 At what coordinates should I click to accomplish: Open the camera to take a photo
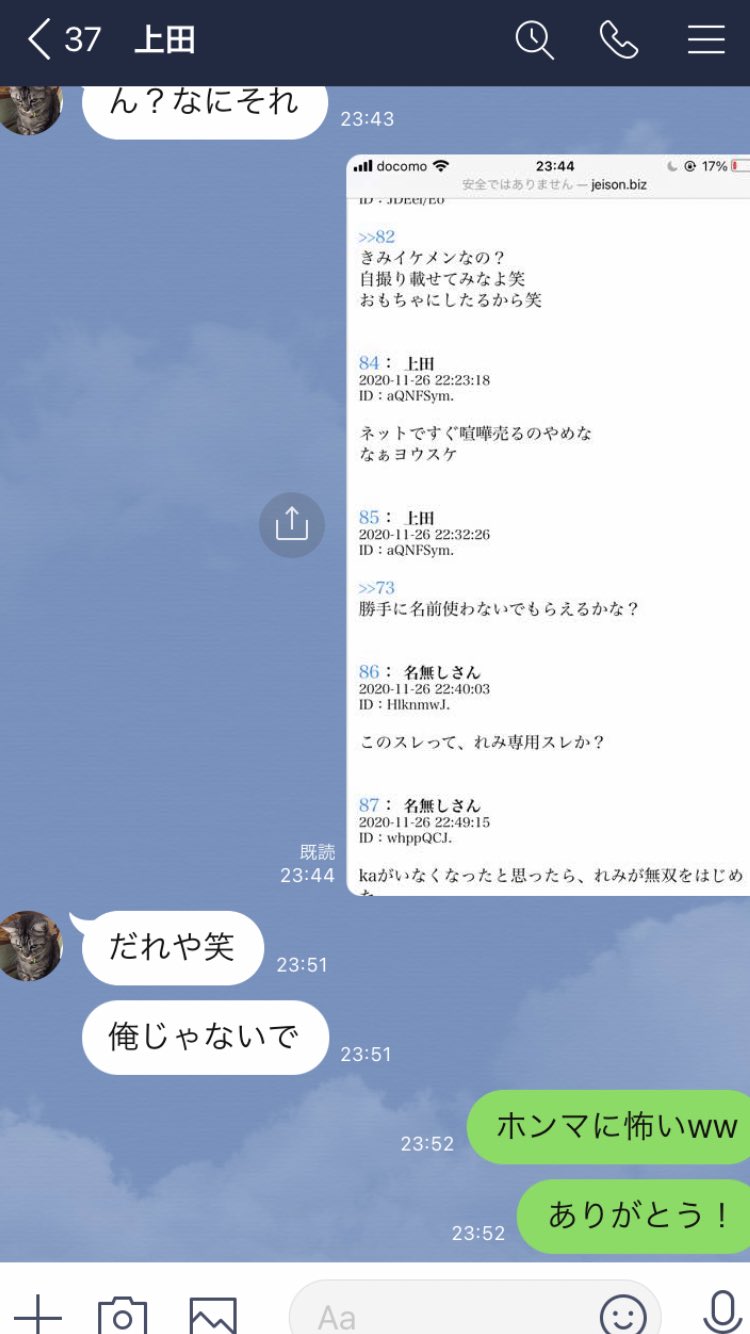(122, 1314)
